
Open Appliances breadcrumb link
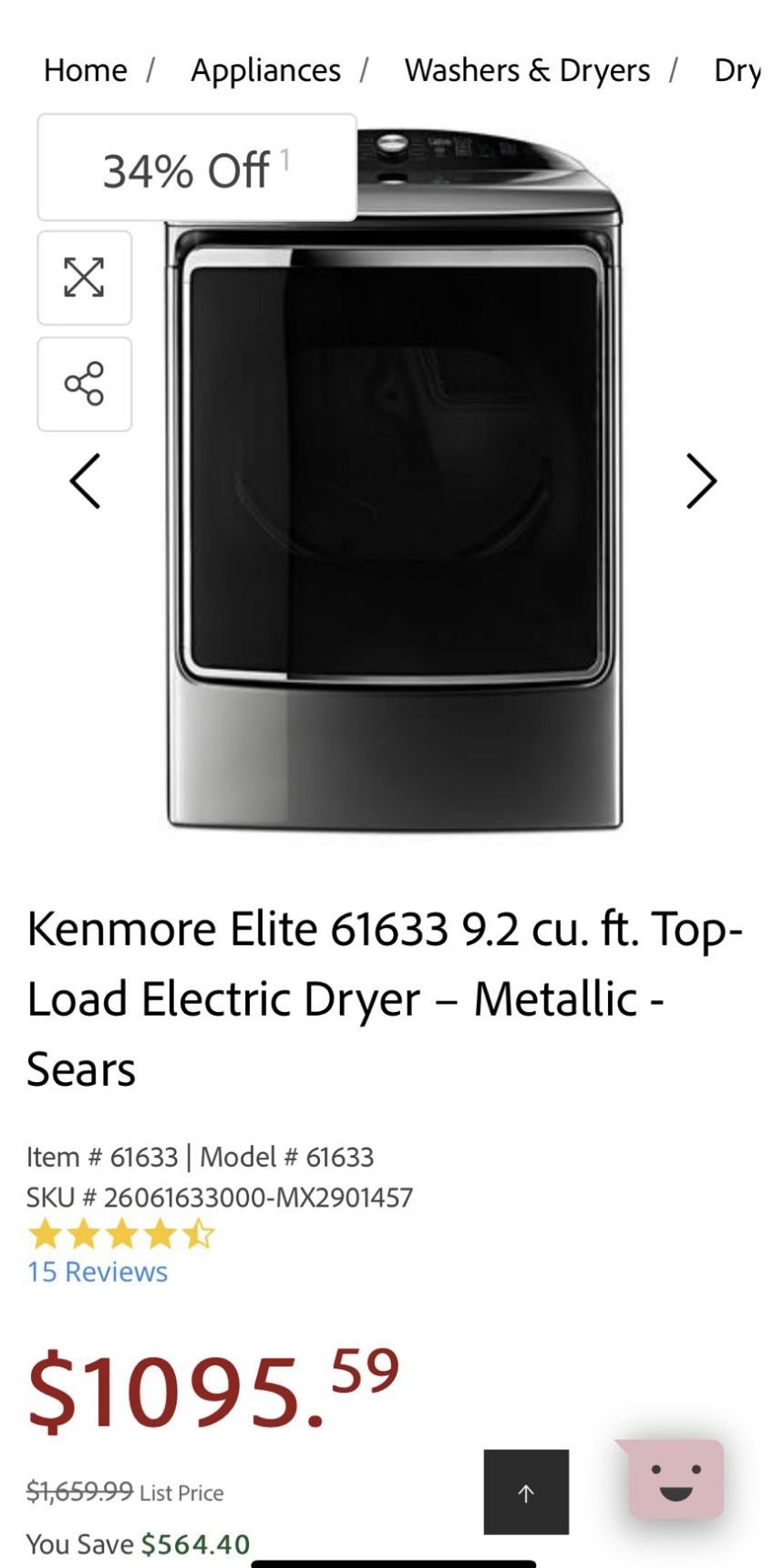pos(265,70)
